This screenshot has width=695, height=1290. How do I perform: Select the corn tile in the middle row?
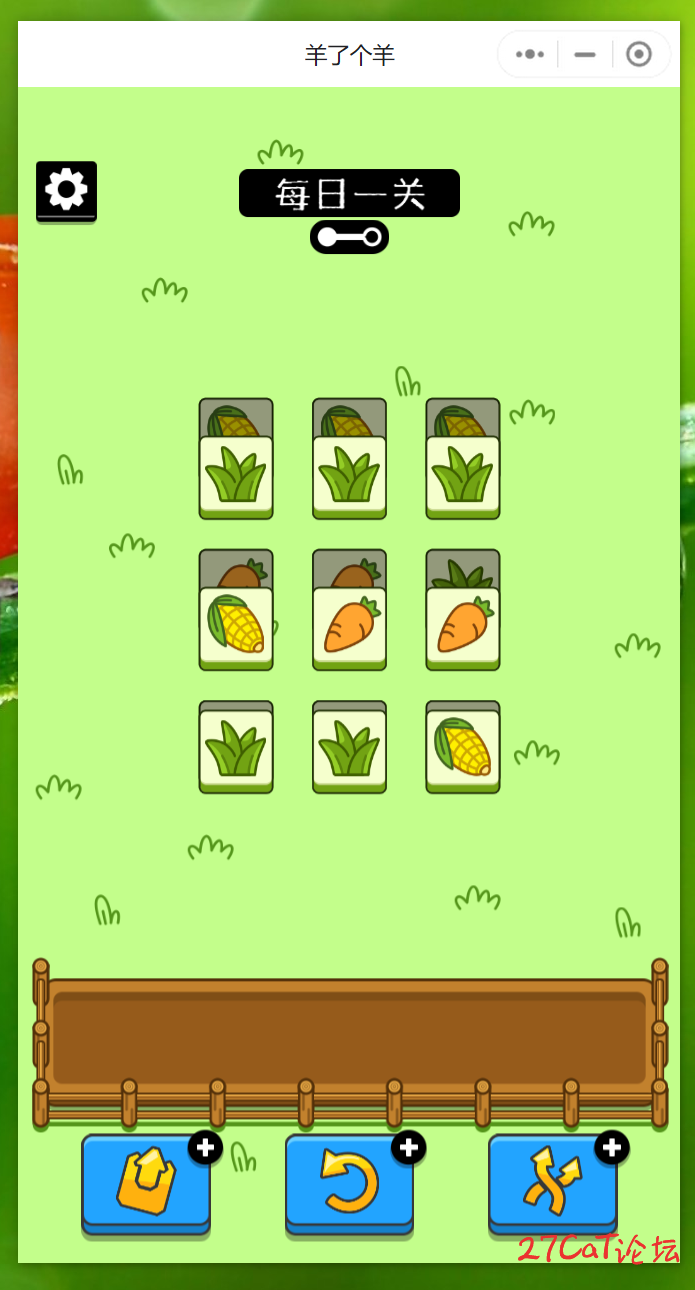click(x=236, y=626)
